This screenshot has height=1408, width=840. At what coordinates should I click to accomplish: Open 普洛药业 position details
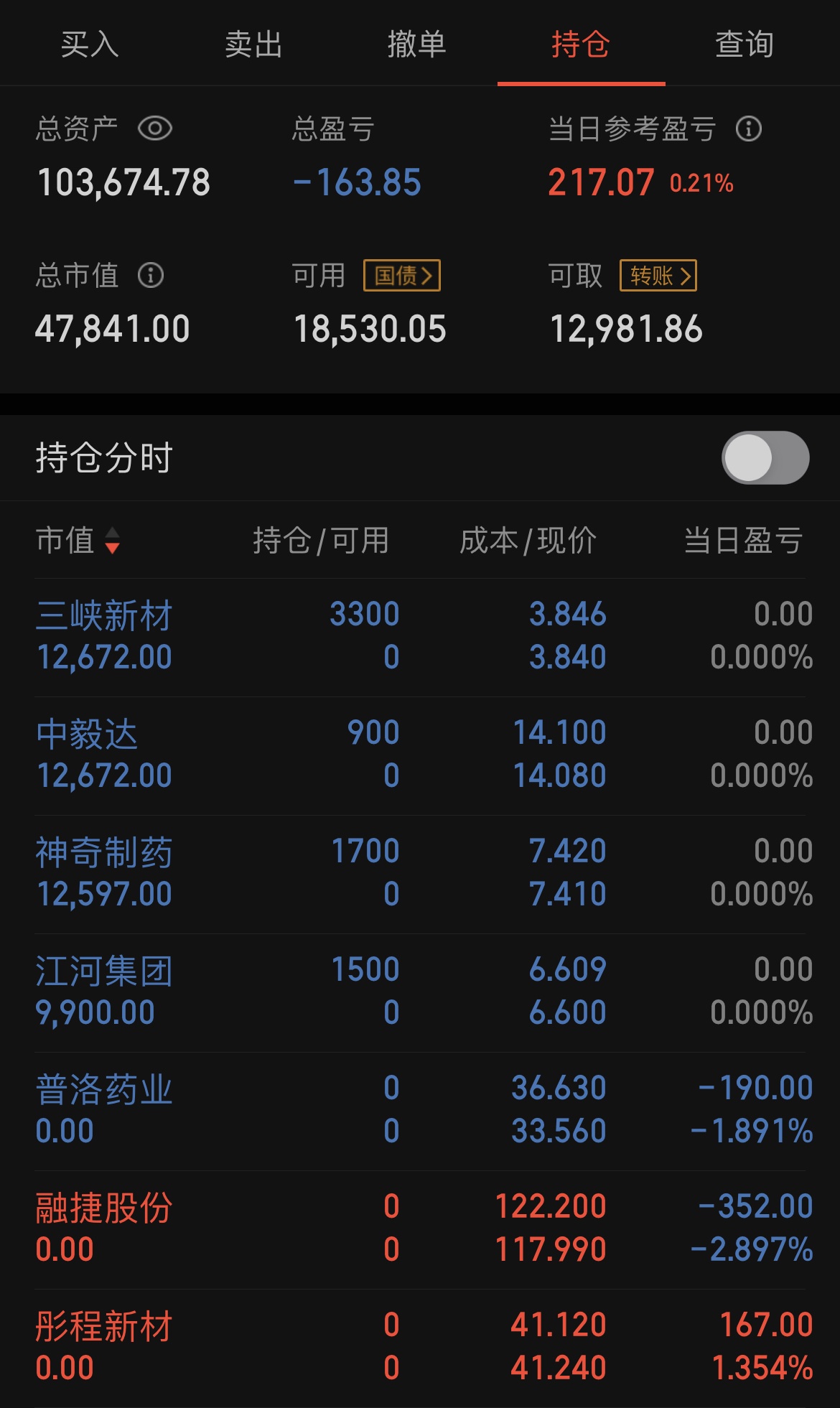coord(420,1111)
